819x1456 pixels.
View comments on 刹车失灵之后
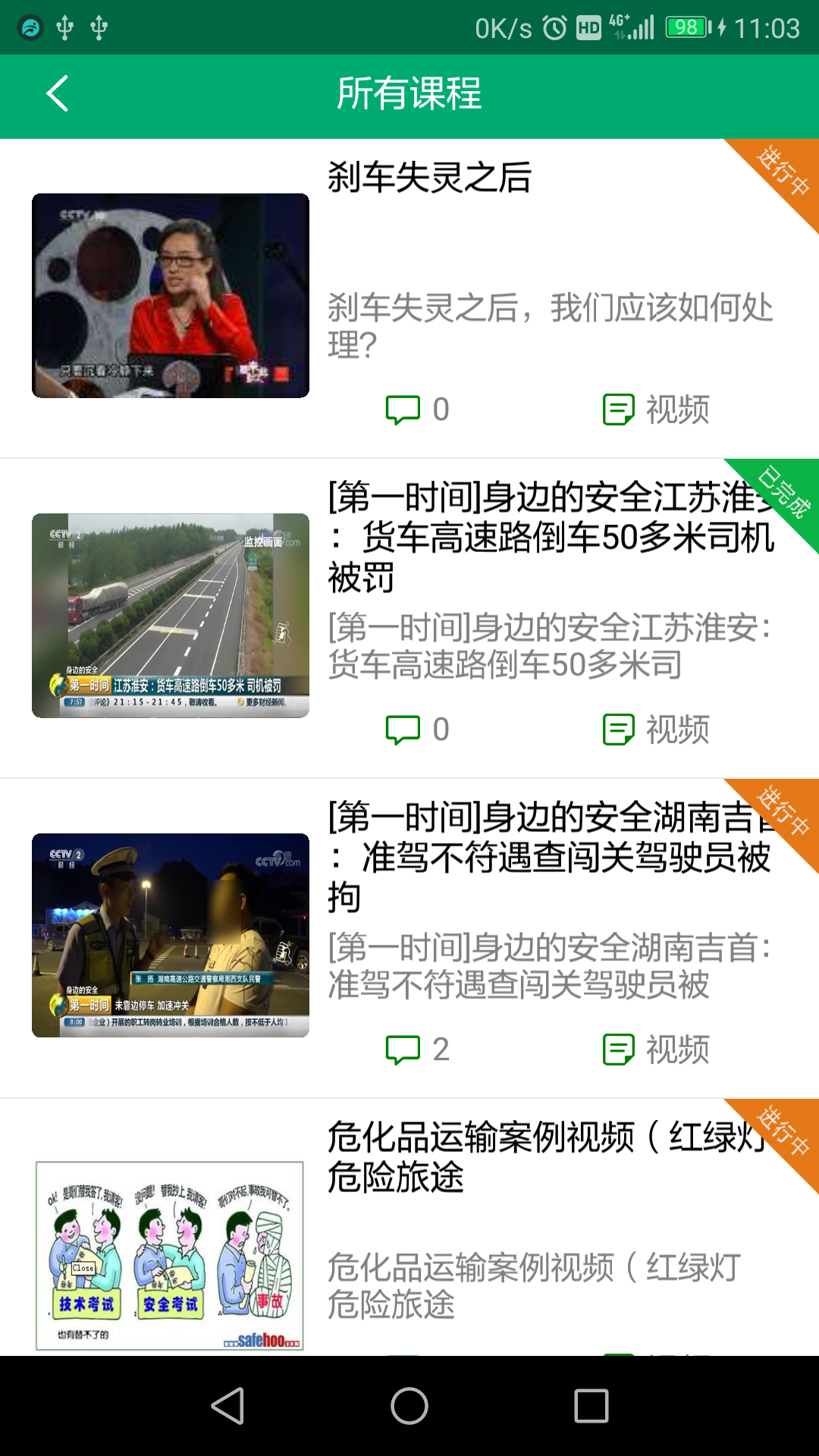coord(417,409)
